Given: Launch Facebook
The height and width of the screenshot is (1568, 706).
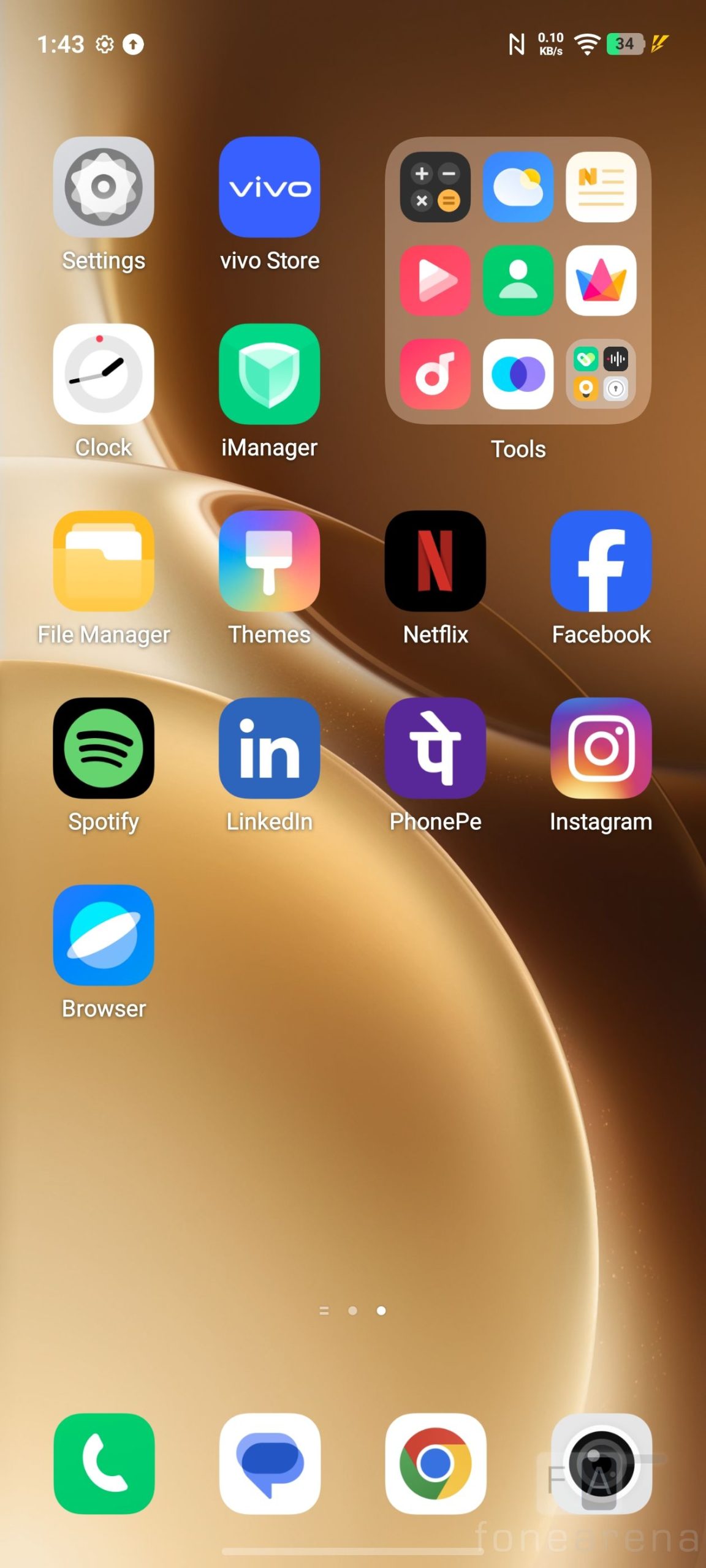Looking at the screenshot, I should pos(601,561).
